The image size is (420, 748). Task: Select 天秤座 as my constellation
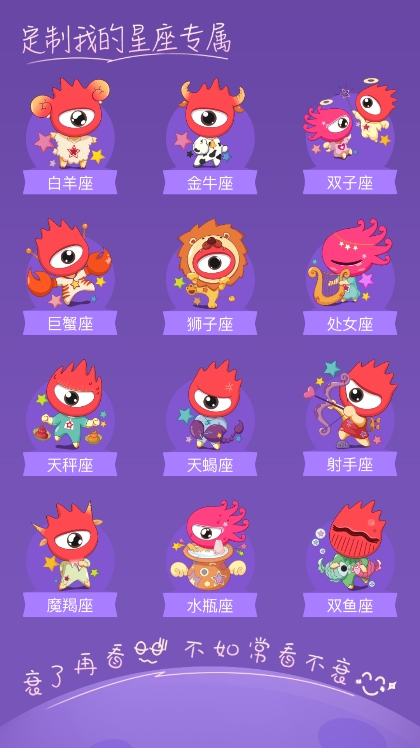70,417
